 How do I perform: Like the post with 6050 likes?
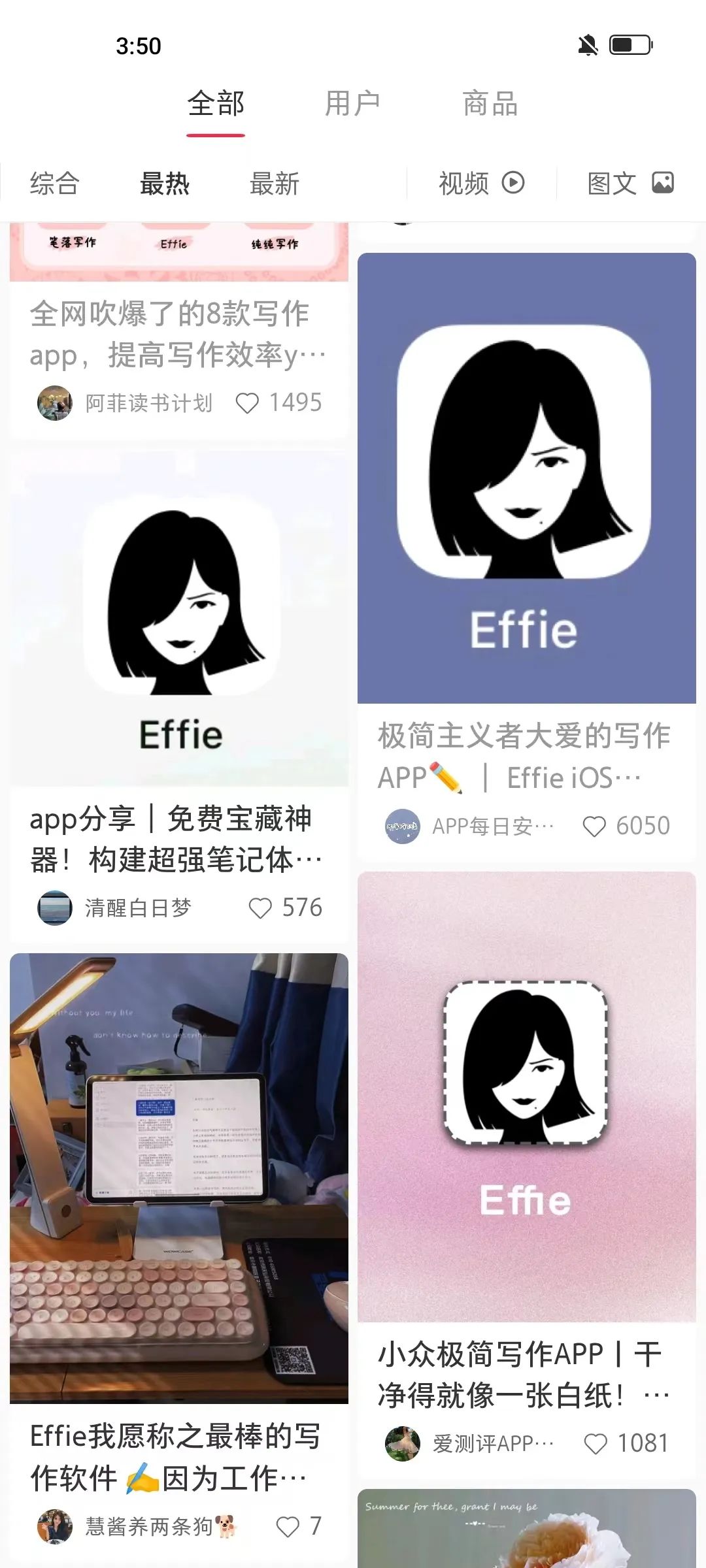coord(594,826)
